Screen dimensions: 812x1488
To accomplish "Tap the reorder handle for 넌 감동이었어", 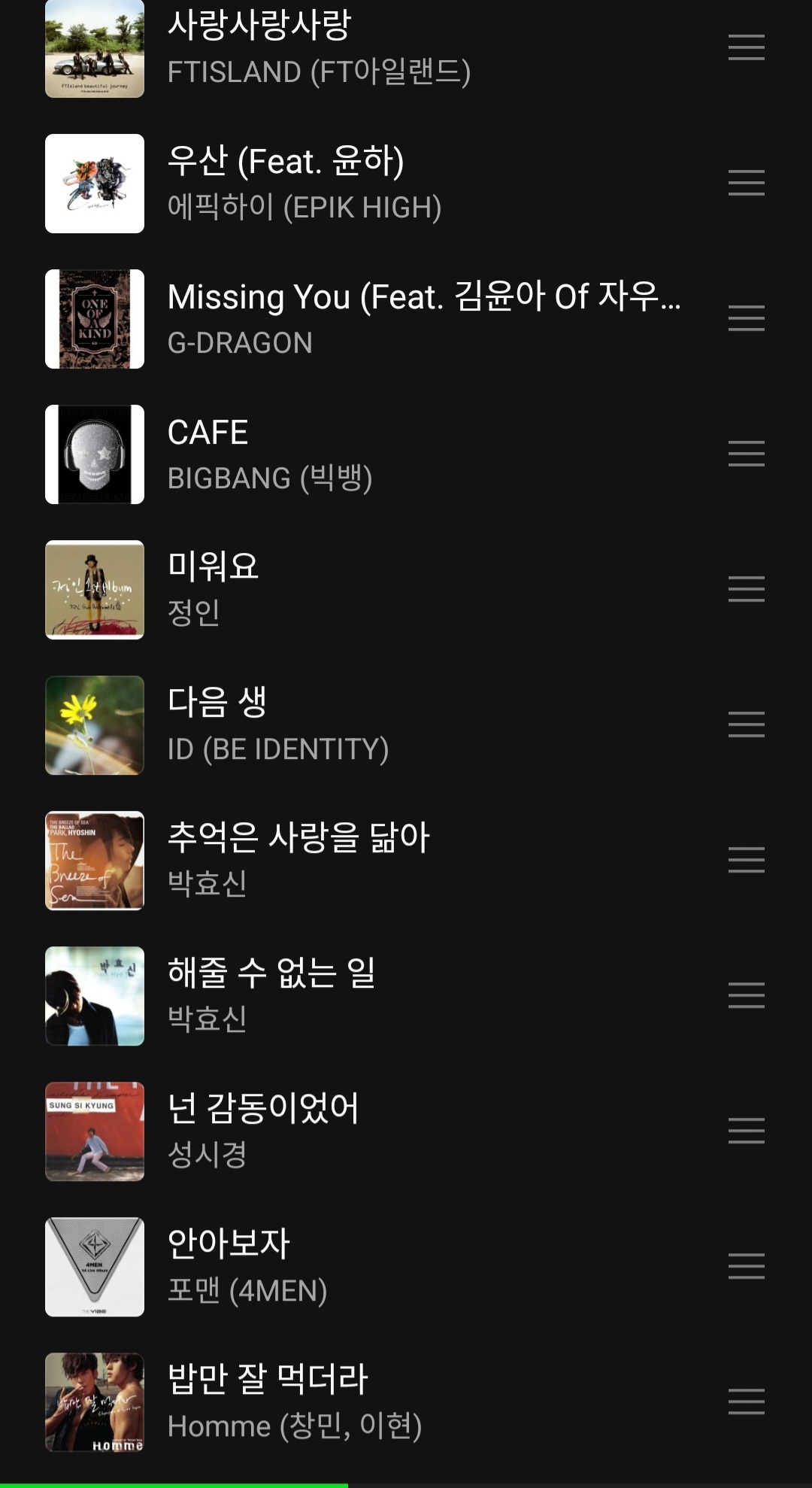I will point(746,1131).
